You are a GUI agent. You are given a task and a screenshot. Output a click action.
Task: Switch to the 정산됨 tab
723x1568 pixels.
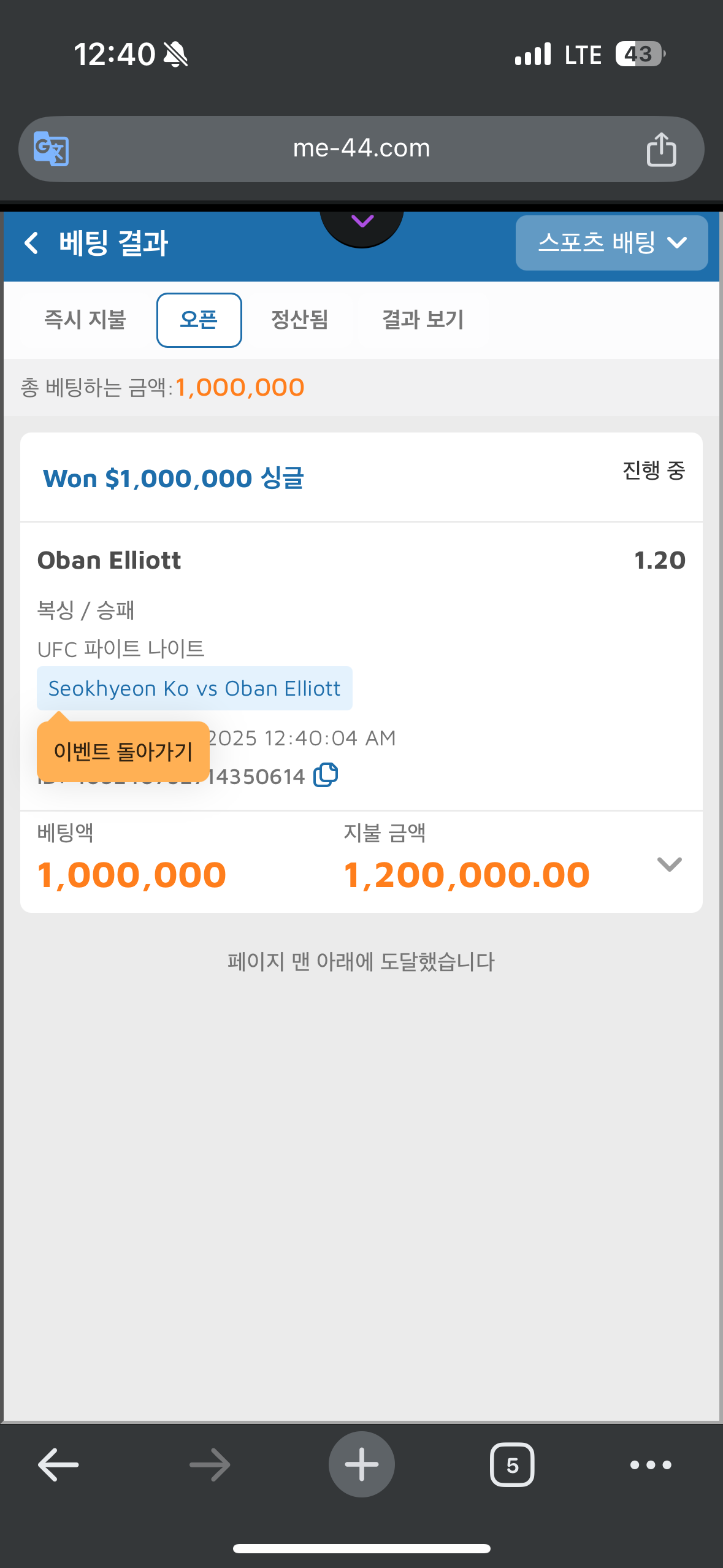point(299,320)
